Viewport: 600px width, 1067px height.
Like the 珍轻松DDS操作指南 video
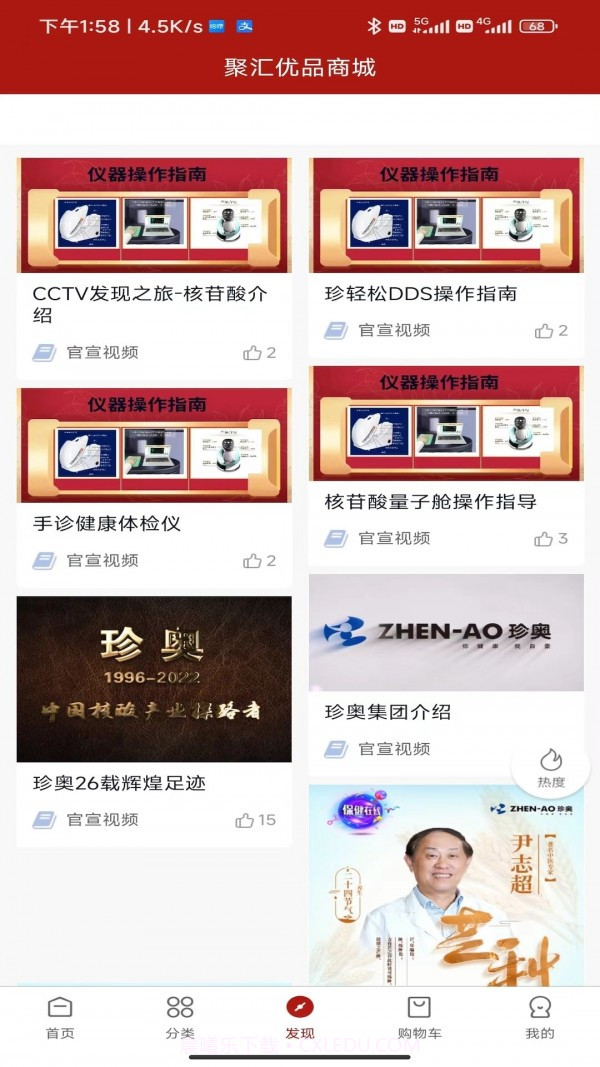pos(550,330)
